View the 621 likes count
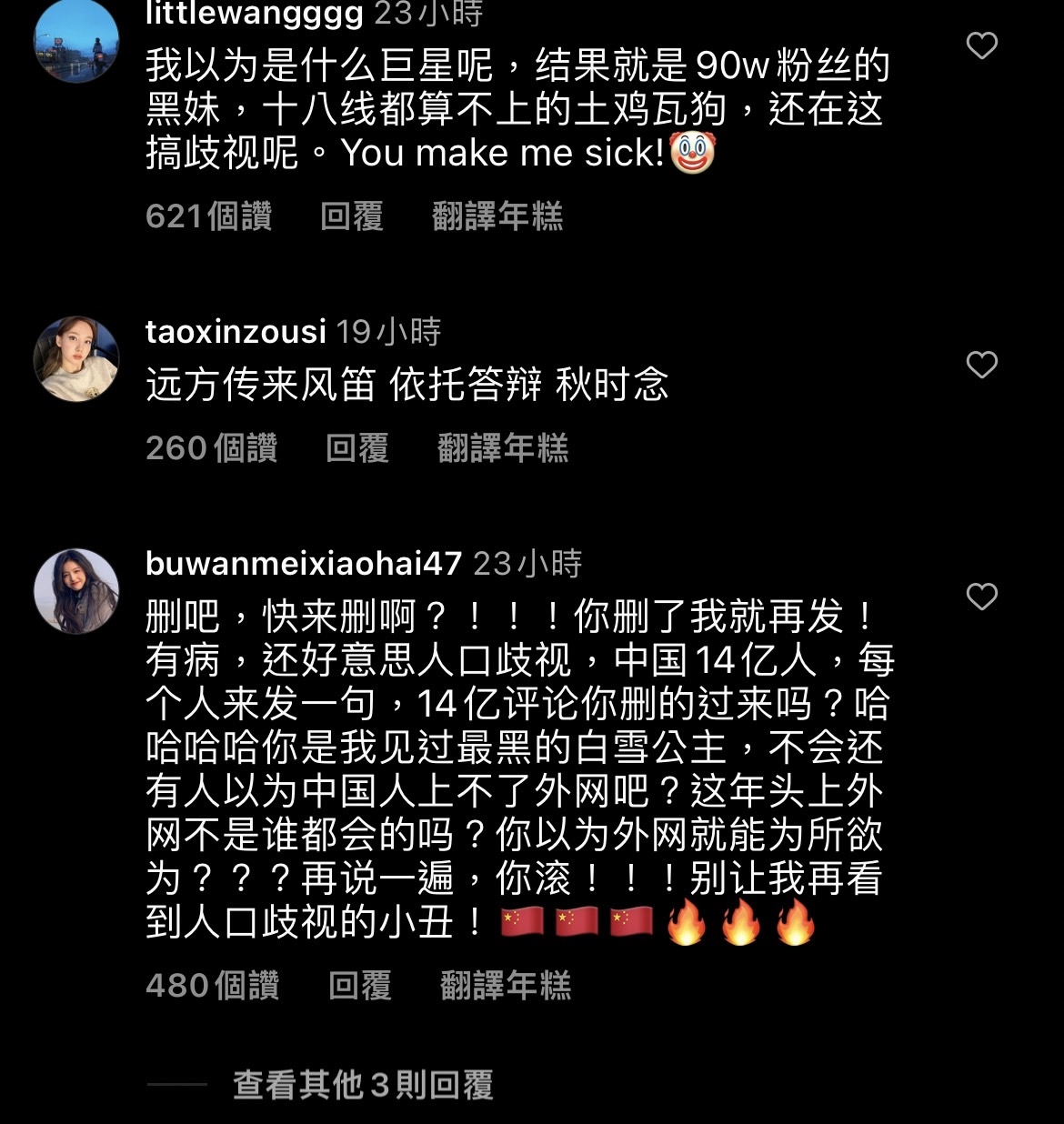Image resolution: width=1064 pixels, height=1124 pixels. (210, 217)
